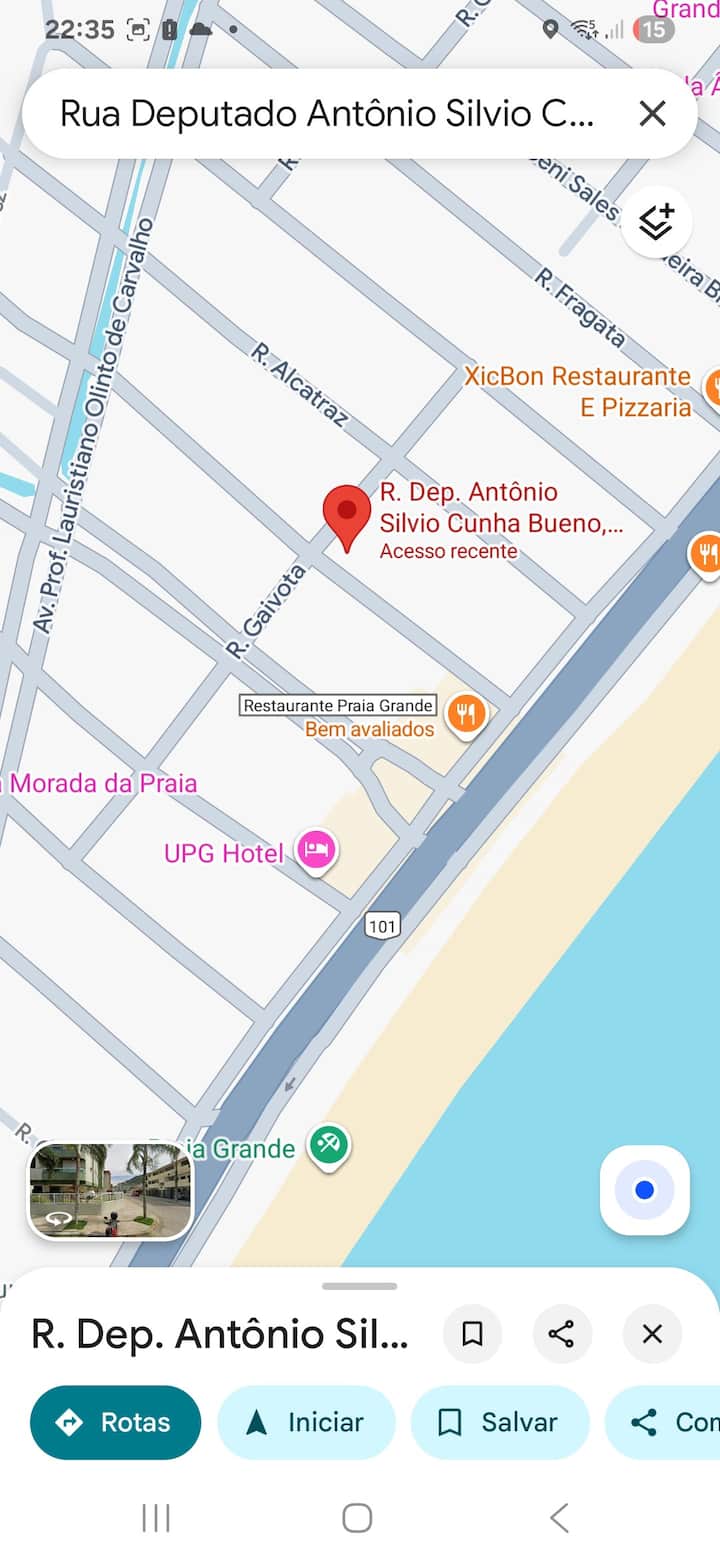
Task: Close the place details sheet
Action: [x=652, y=1334]
